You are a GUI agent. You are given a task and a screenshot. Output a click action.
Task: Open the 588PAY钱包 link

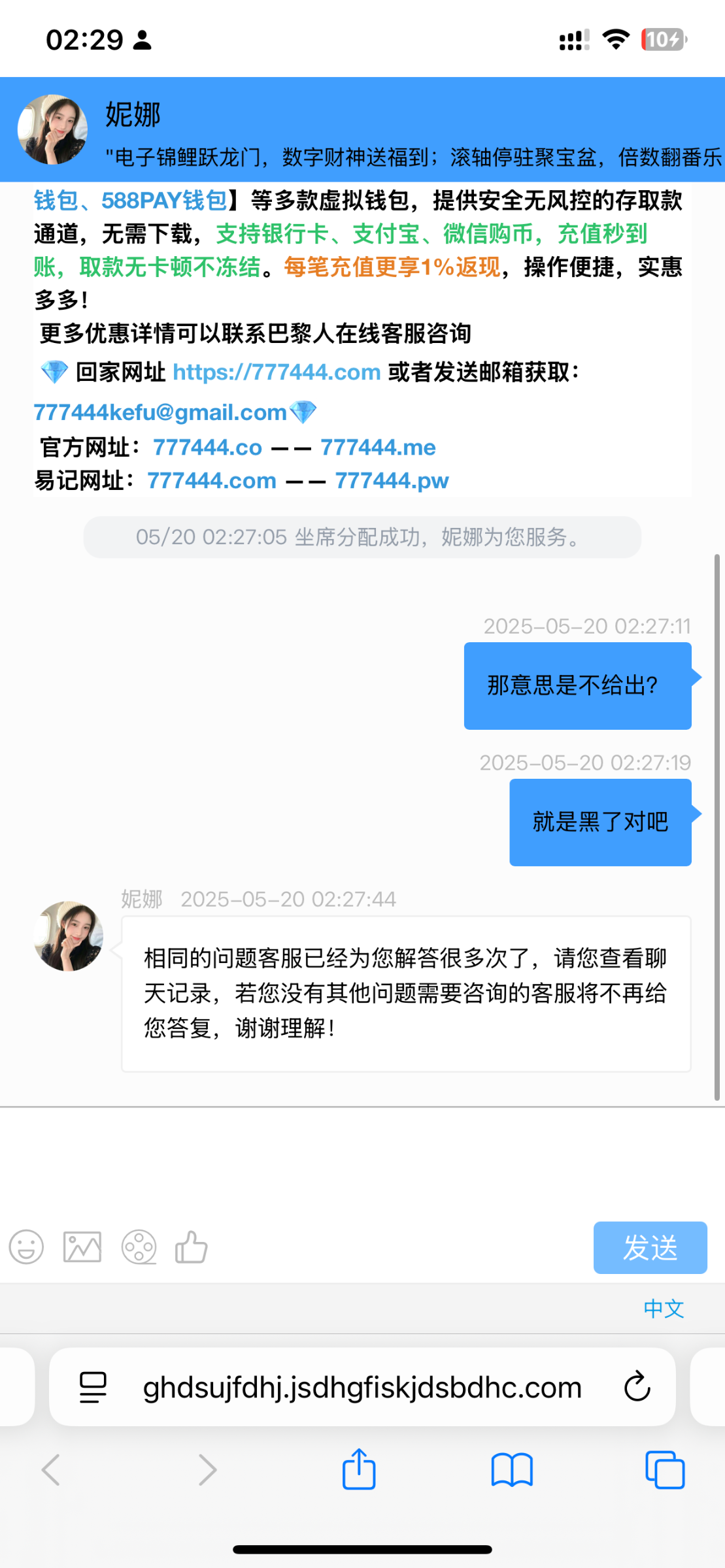164,201
